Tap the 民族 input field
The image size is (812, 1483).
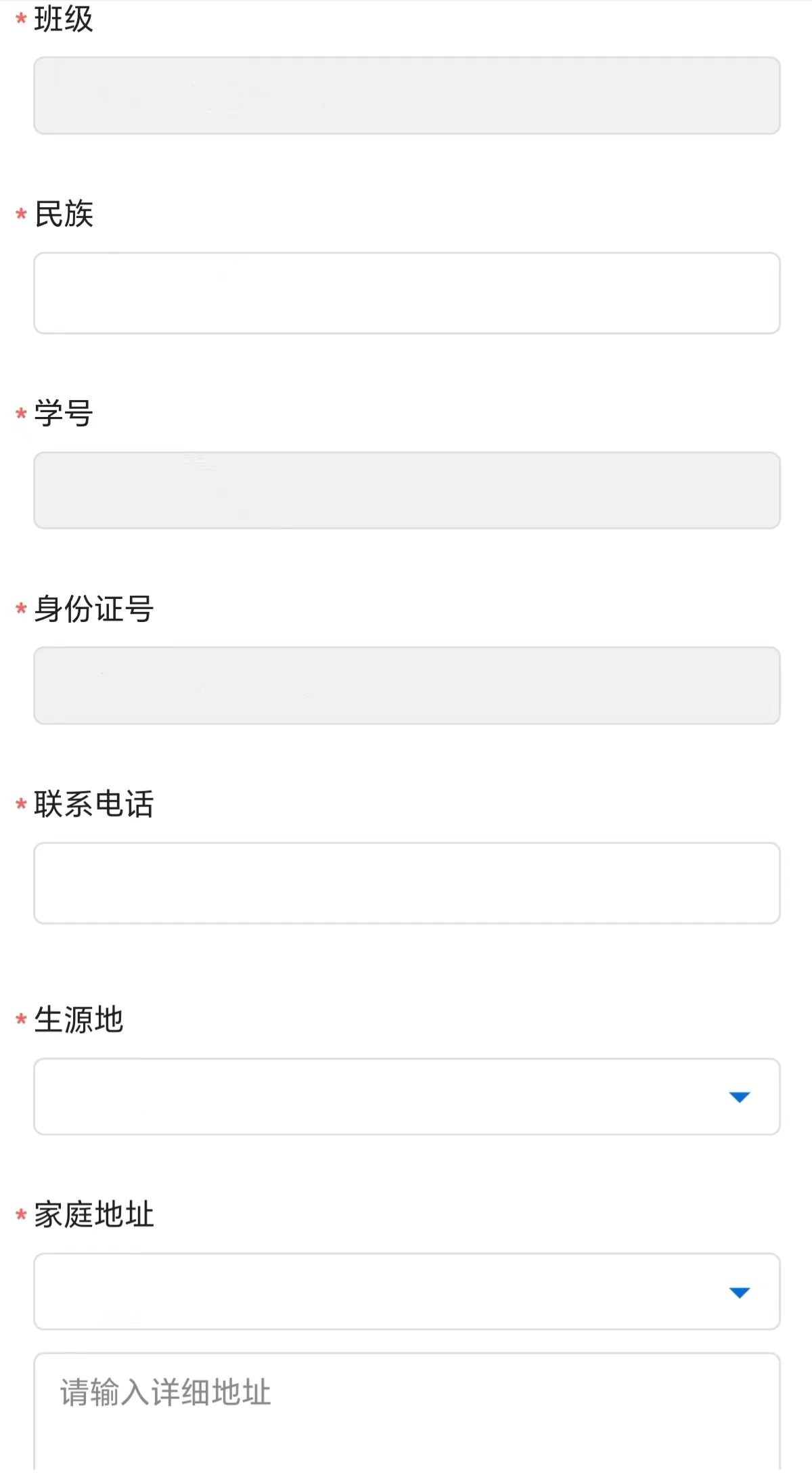click(x=407, y=293)
